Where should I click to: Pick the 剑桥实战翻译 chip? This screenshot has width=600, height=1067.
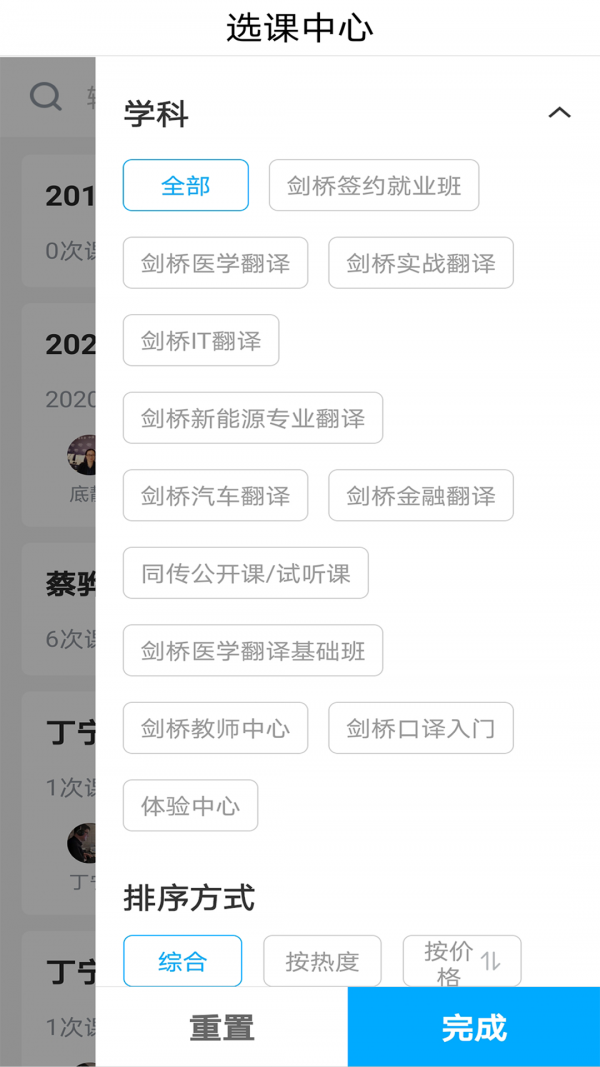421,263
